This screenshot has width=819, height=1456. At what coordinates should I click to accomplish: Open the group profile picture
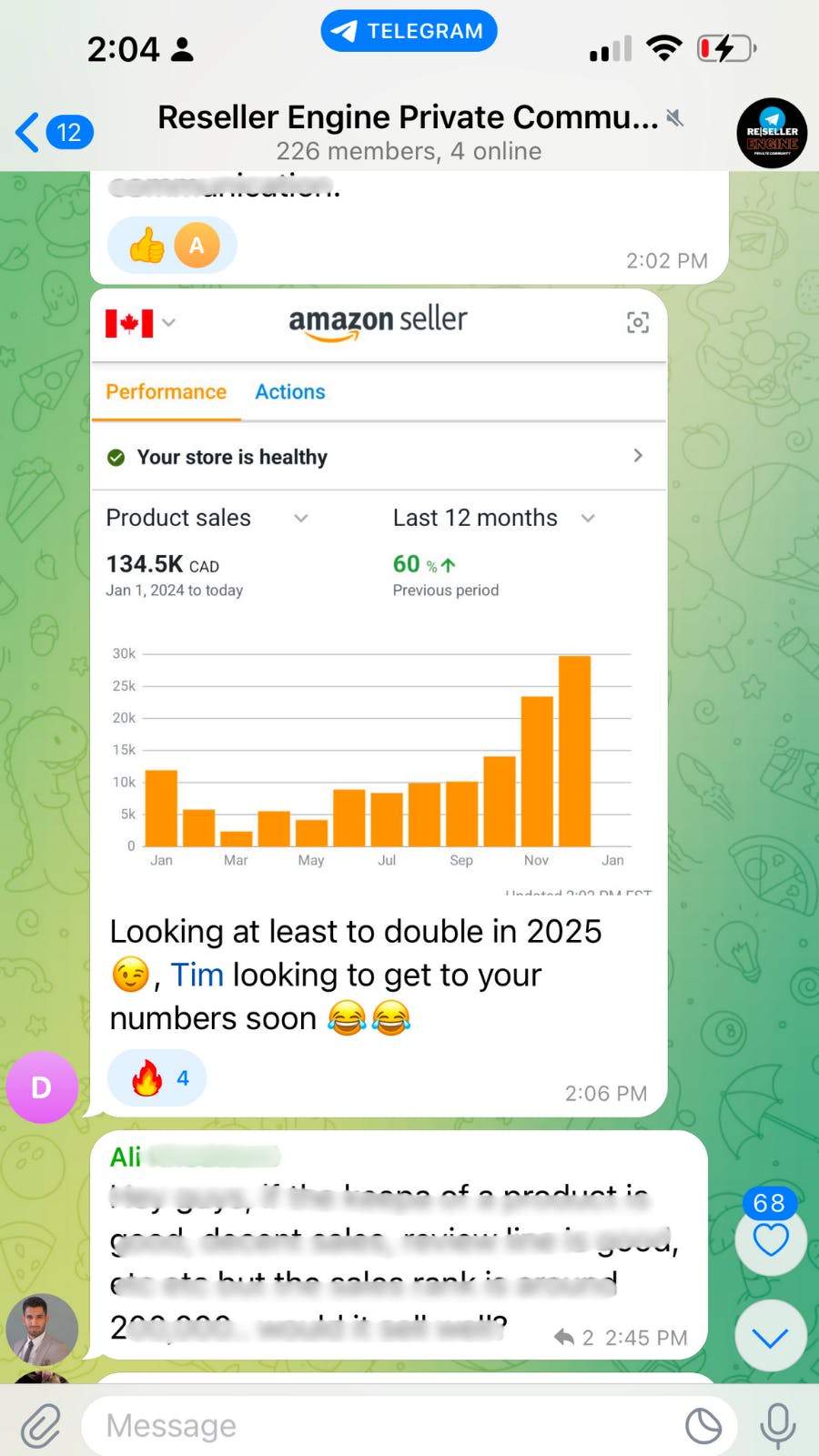771,133
